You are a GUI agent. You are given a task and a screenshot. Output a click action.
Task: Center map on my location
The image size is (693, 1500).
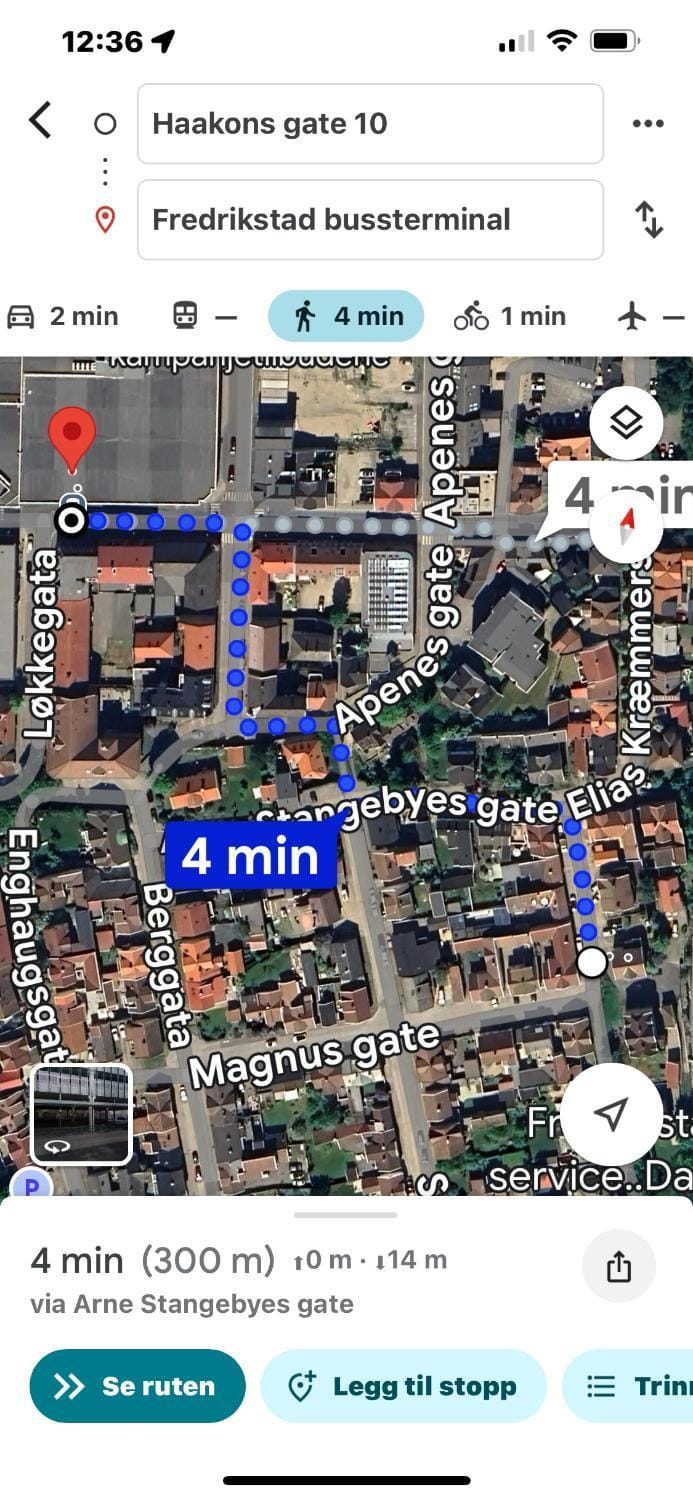611,1114
